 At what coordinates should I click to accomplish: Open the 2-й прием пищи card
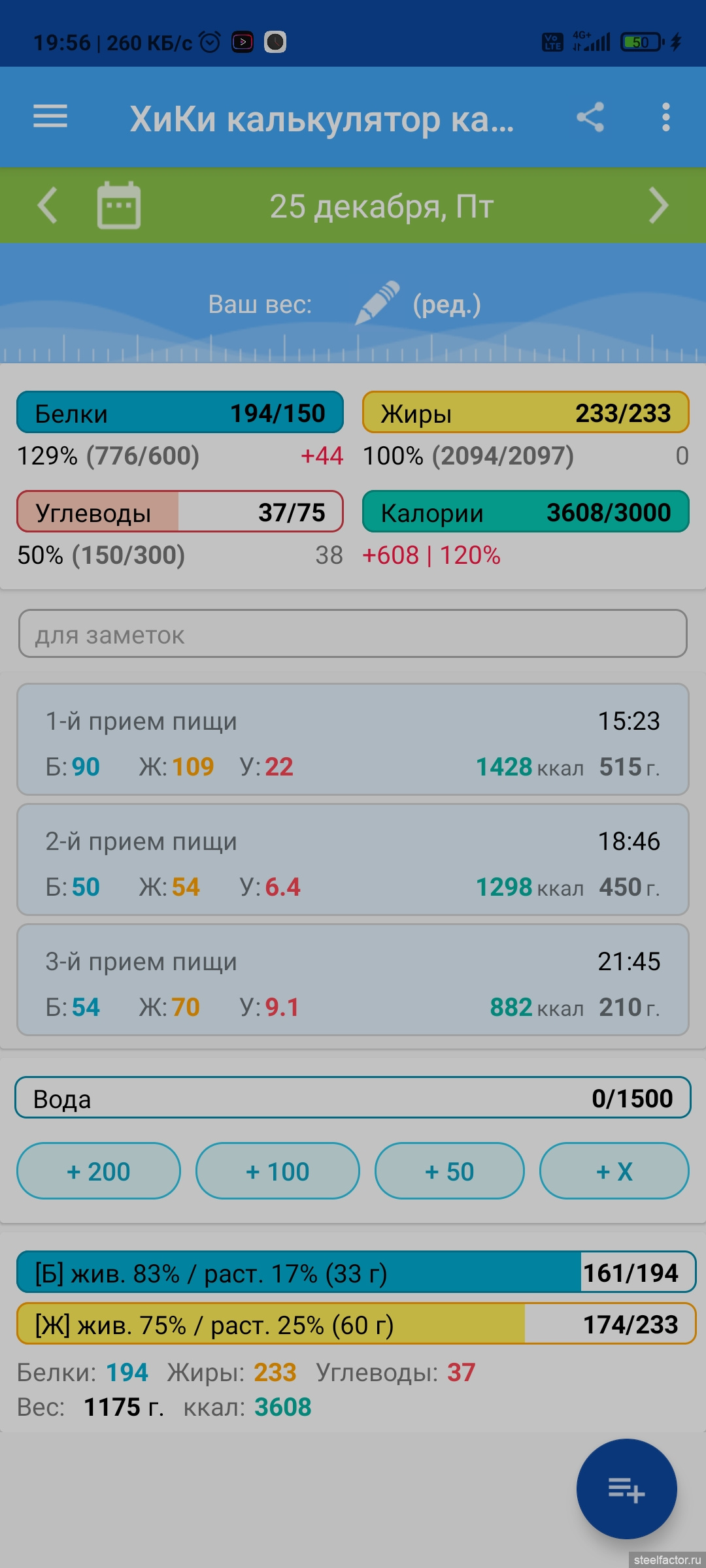pyautogui.click(x=353, y=860)
